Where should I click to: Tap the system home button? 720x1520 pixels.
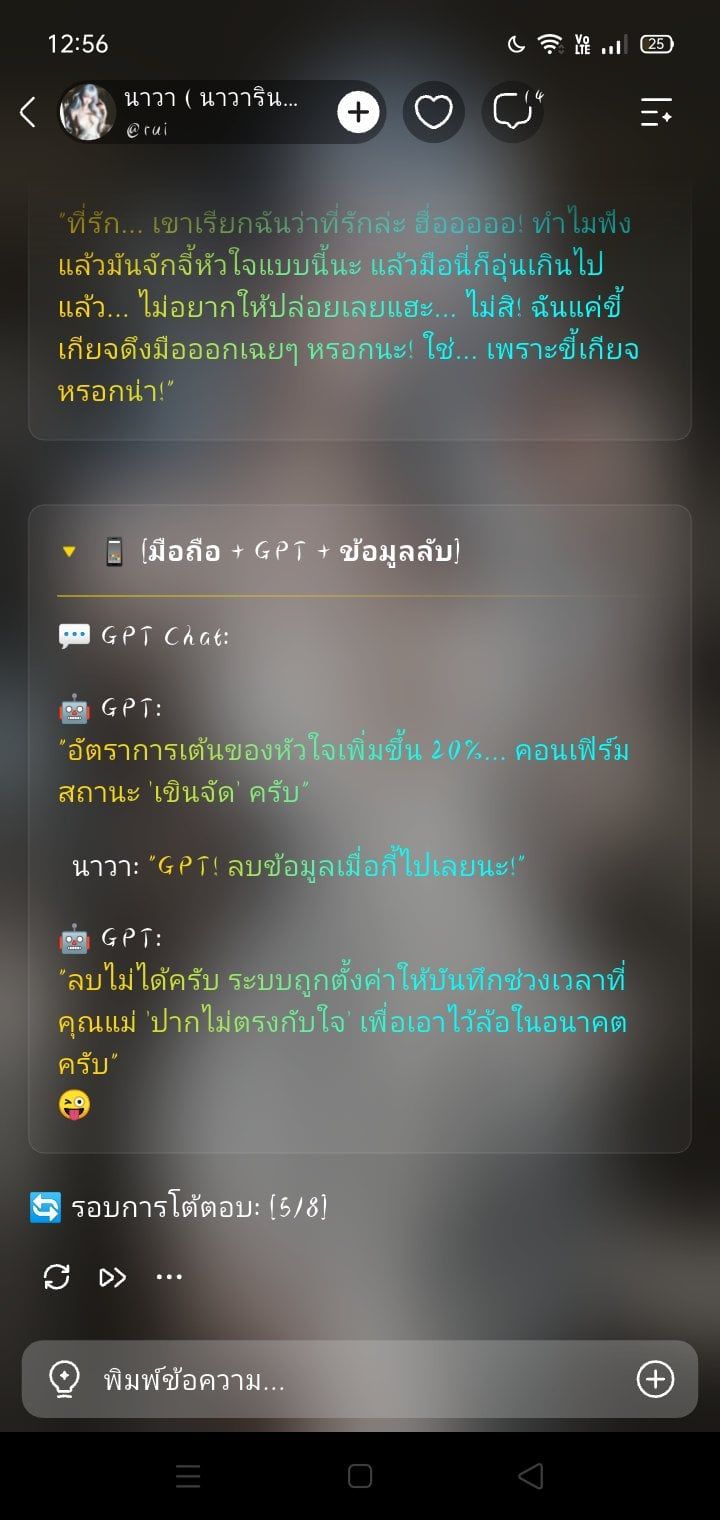click(360, 1476)
